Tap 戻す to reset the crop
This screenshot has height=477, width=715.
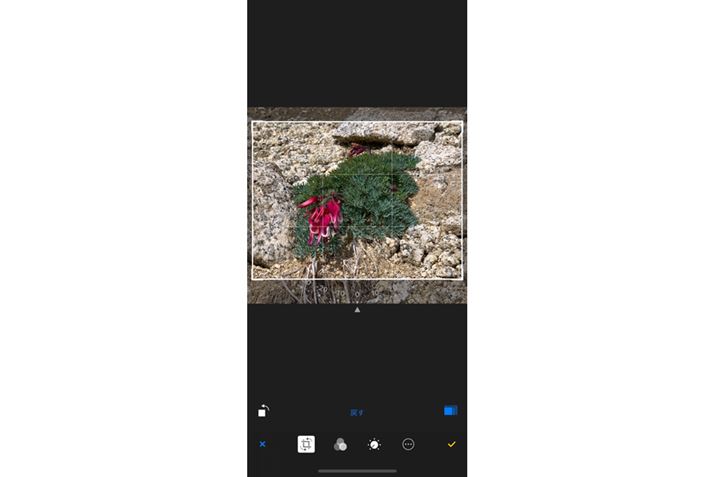(357, 412)
